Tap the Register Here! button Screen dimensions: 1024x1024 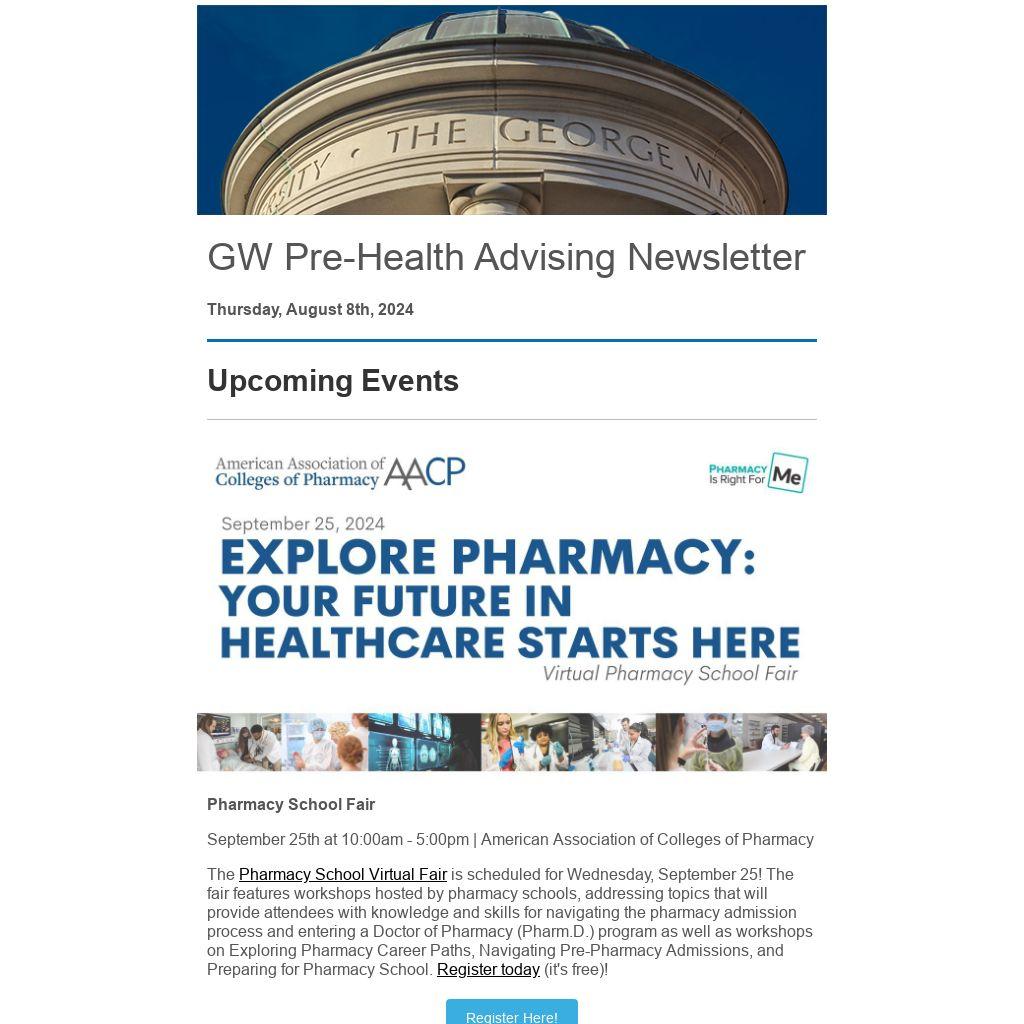coord(511,1014)
